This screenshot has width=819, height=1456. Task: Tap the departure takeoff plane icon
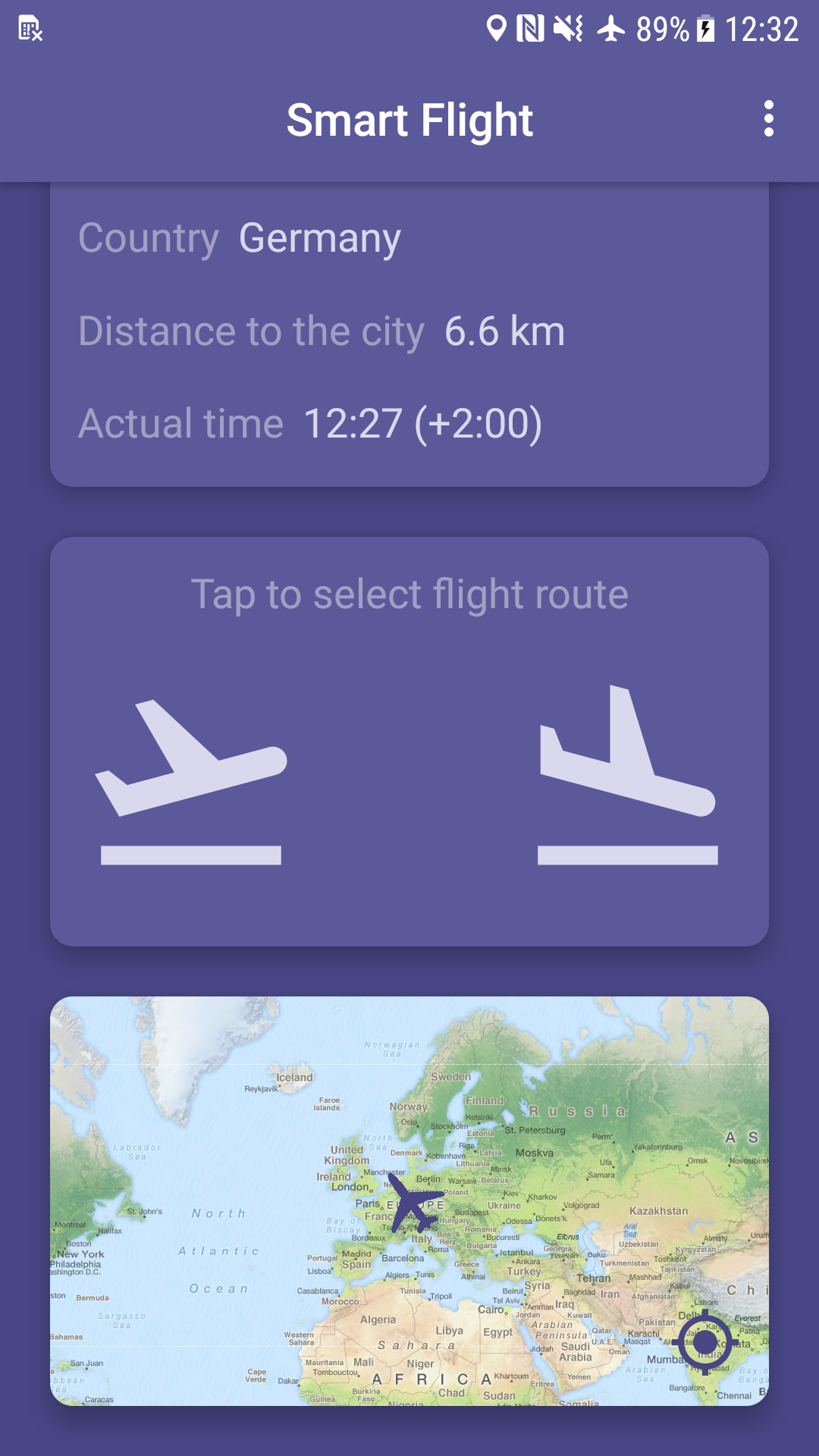(191, 782)
